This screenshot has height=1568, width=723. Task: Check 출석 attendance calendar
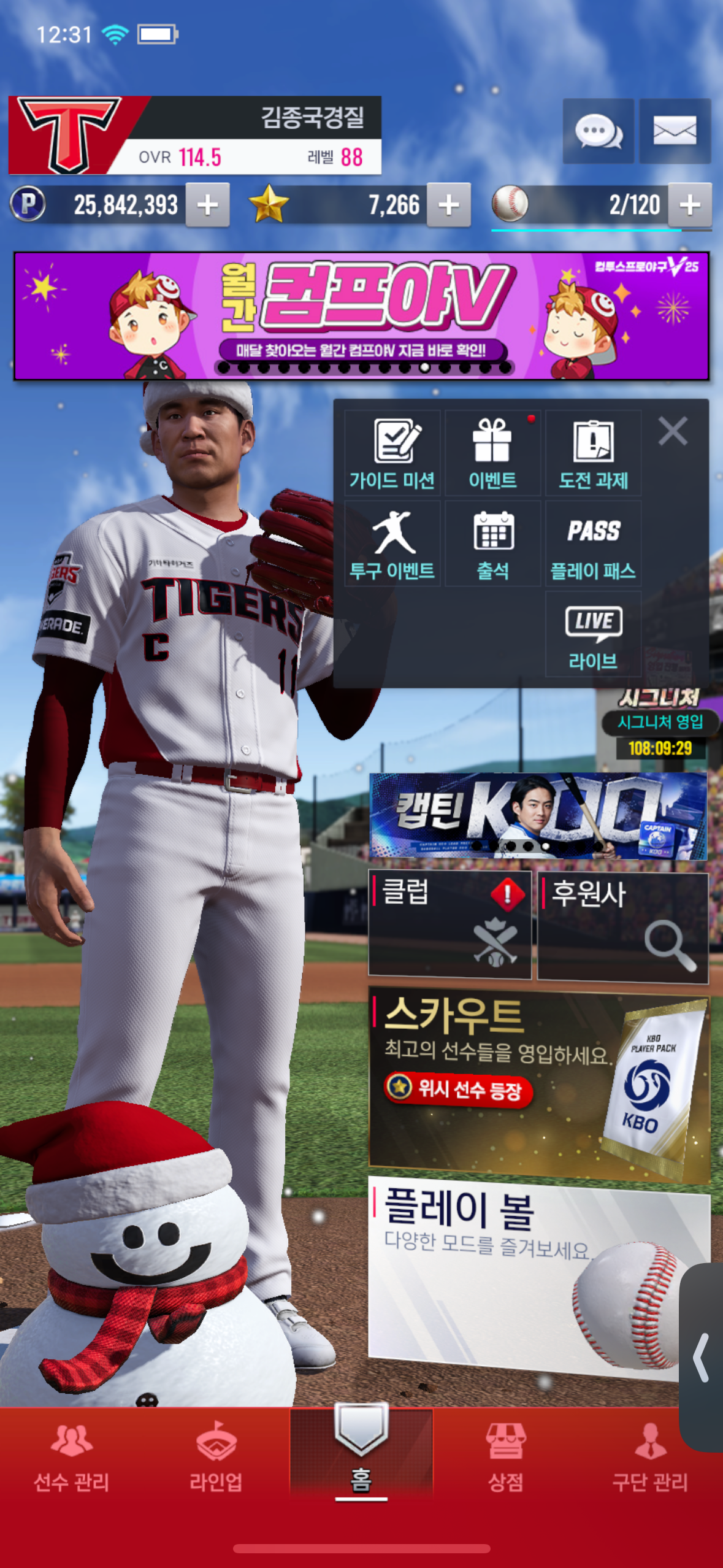click(492, 544)
